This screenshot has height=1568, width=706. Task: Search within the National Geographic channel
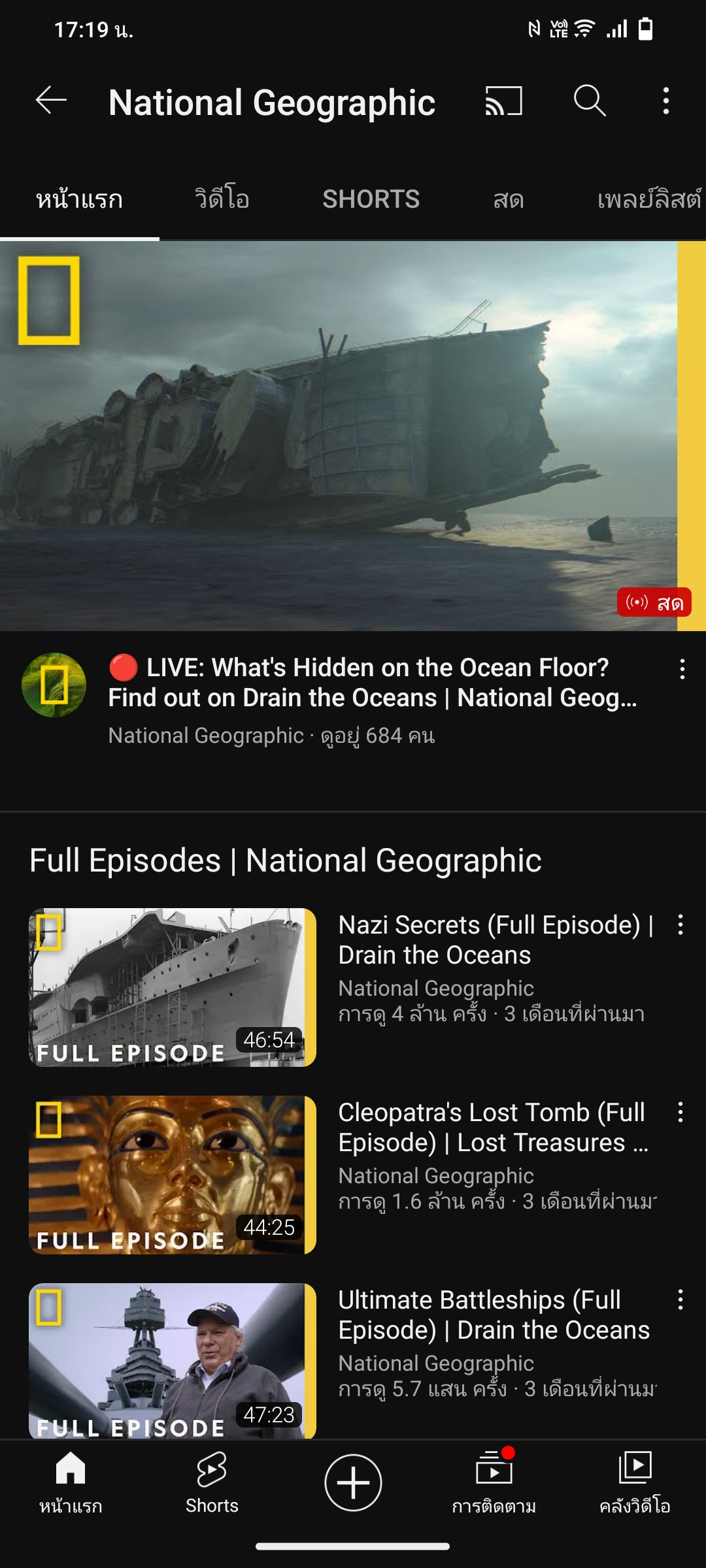[x=590, y=101]
